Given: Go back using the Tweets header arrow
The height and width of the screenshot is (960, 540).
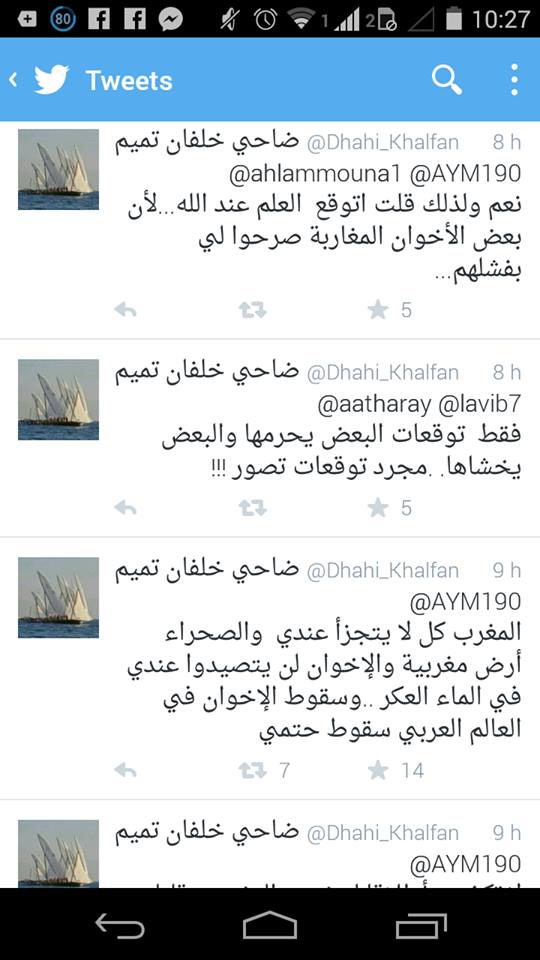Looking at the screenshot, I should pos(13,80).
